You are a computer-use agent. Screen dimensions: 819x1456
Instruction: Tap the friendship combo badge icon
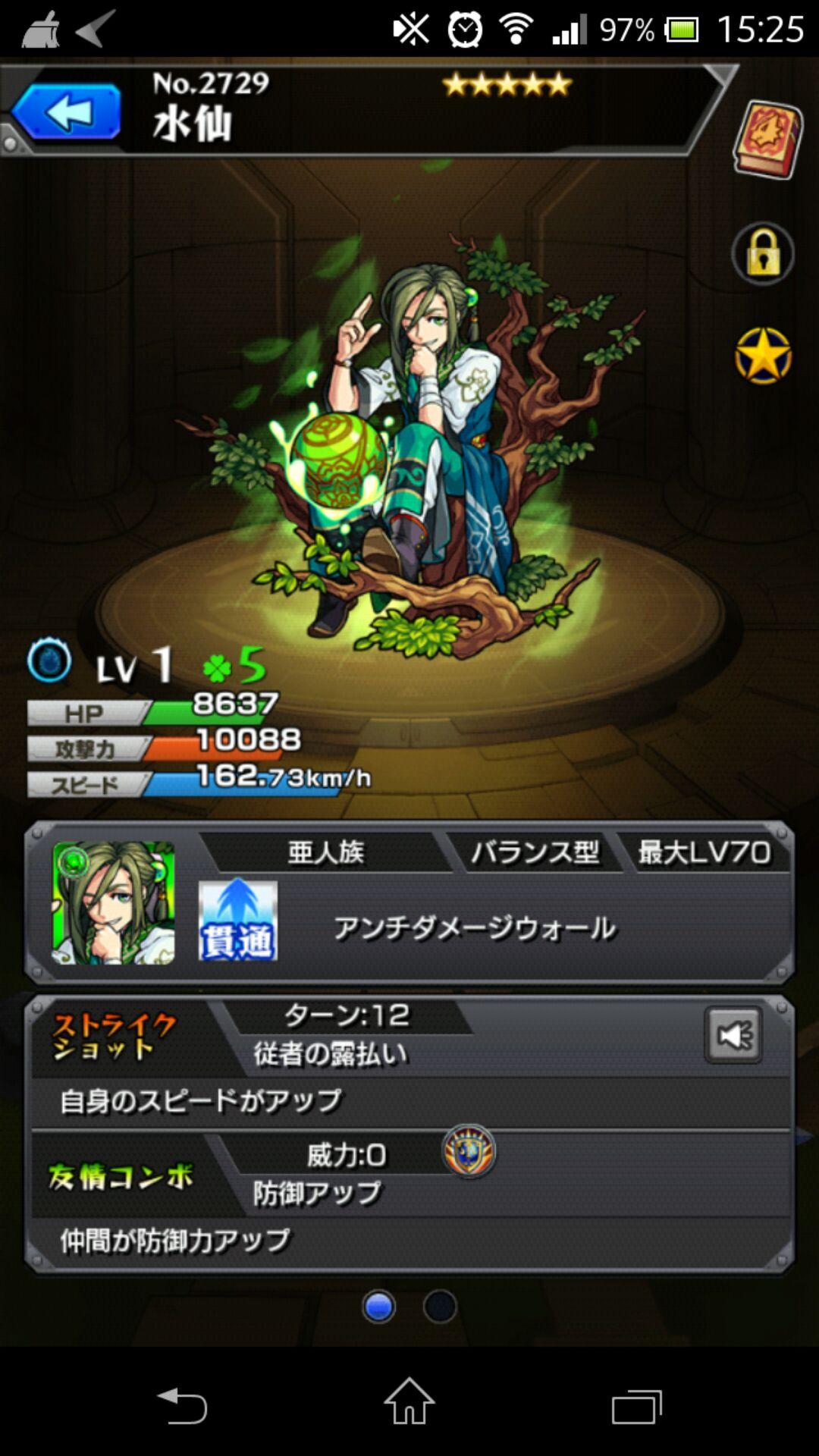pos(469,1151)
